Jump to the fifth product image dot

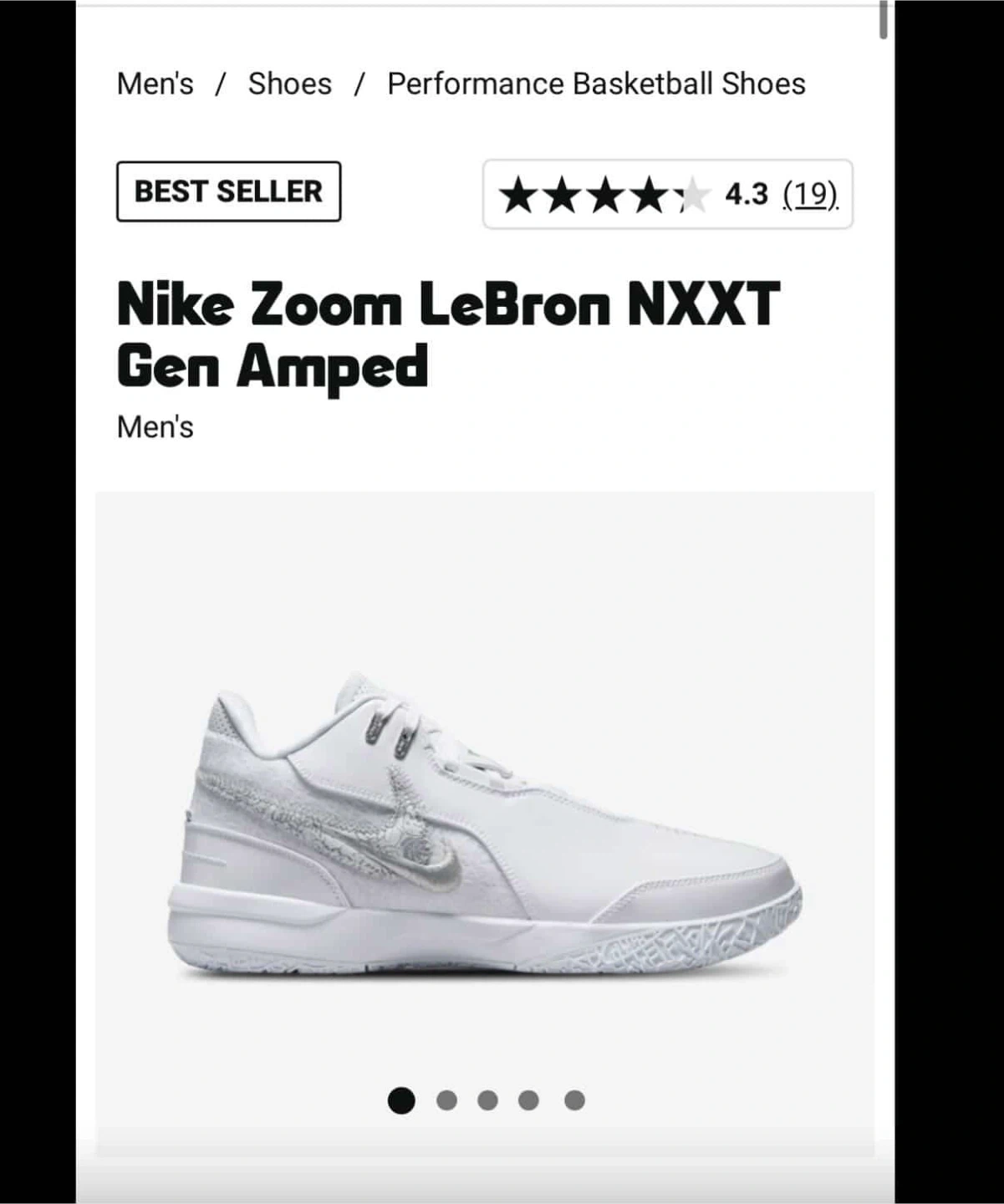(x=574, y=1100)
